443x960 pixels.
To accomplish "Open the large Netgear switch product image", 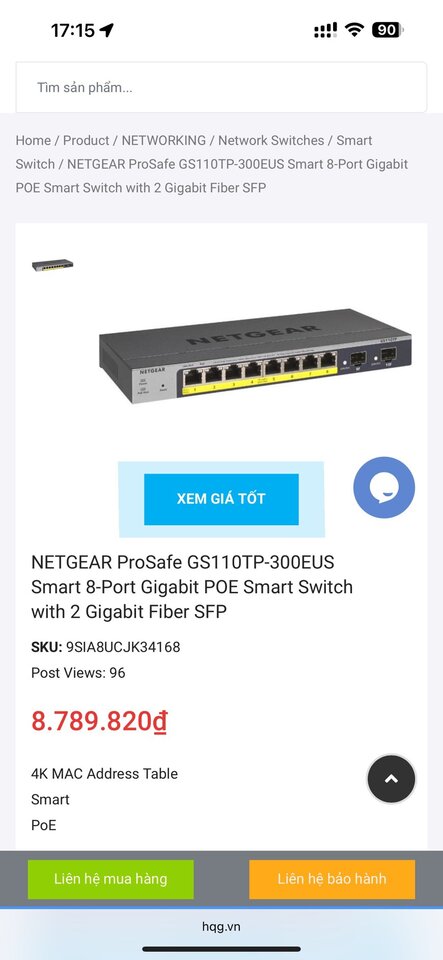I will [x=255, y=355].
